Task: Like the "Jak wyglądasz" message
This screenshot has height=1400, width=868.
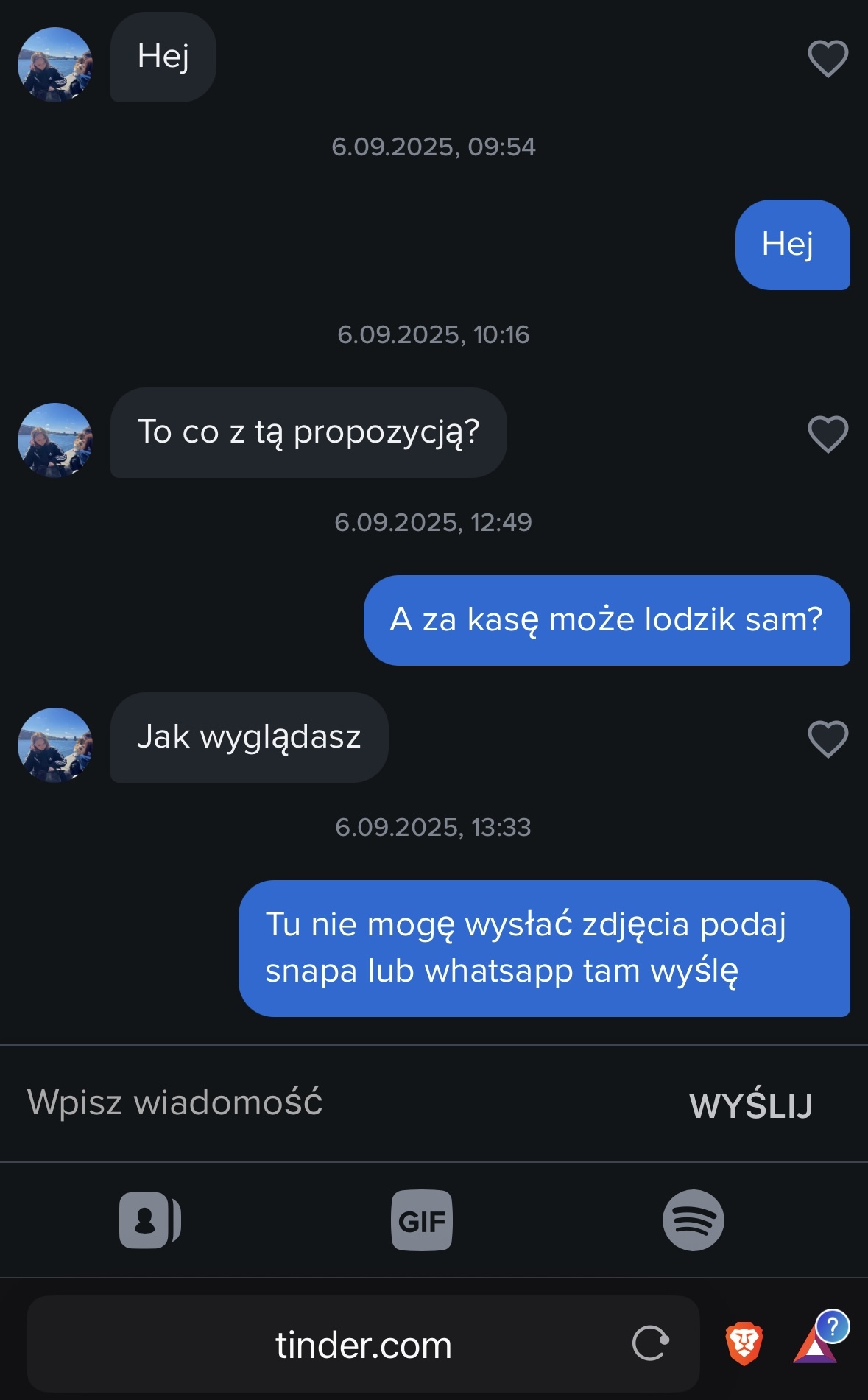Action: [x=828, y=739]
